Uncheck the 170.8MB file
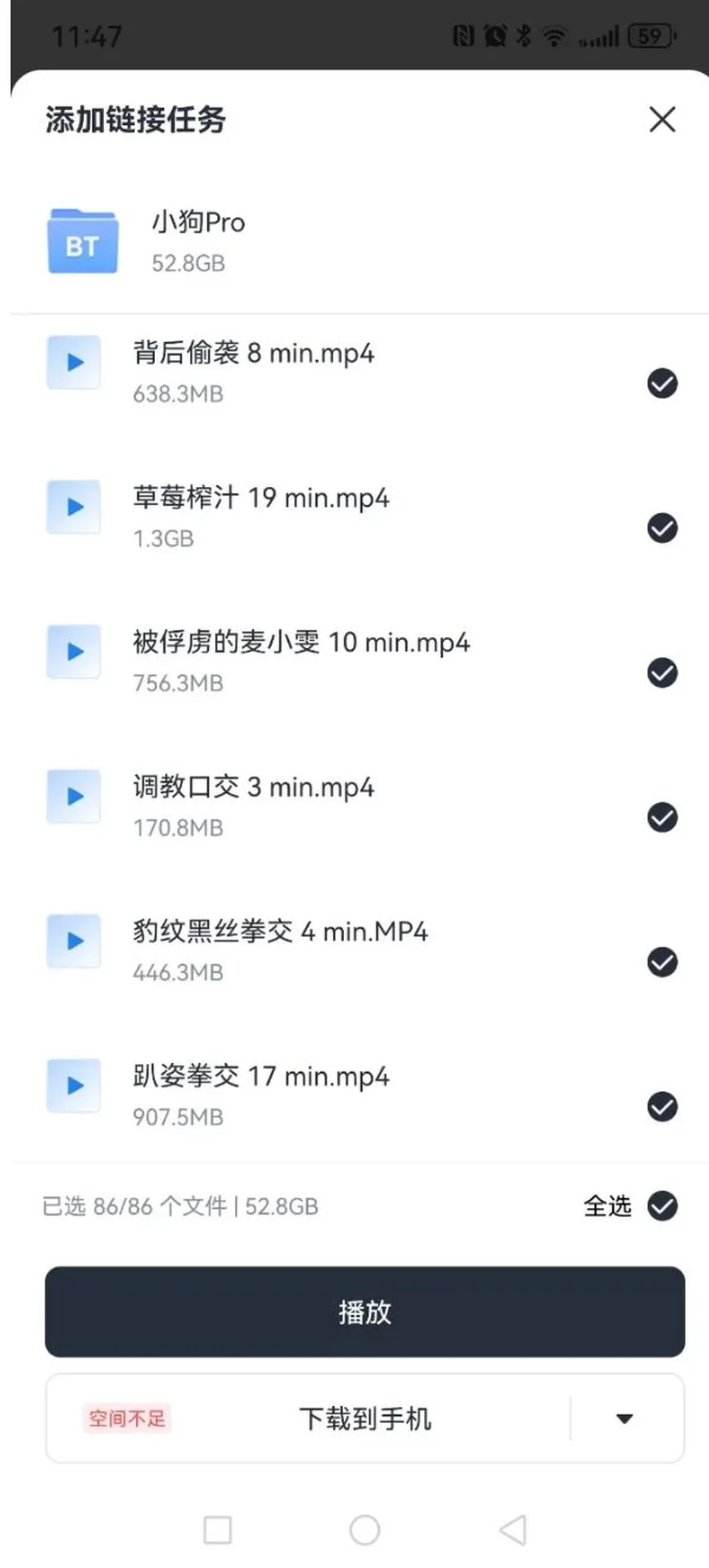 pyautogui.click(x=662, y=817)
